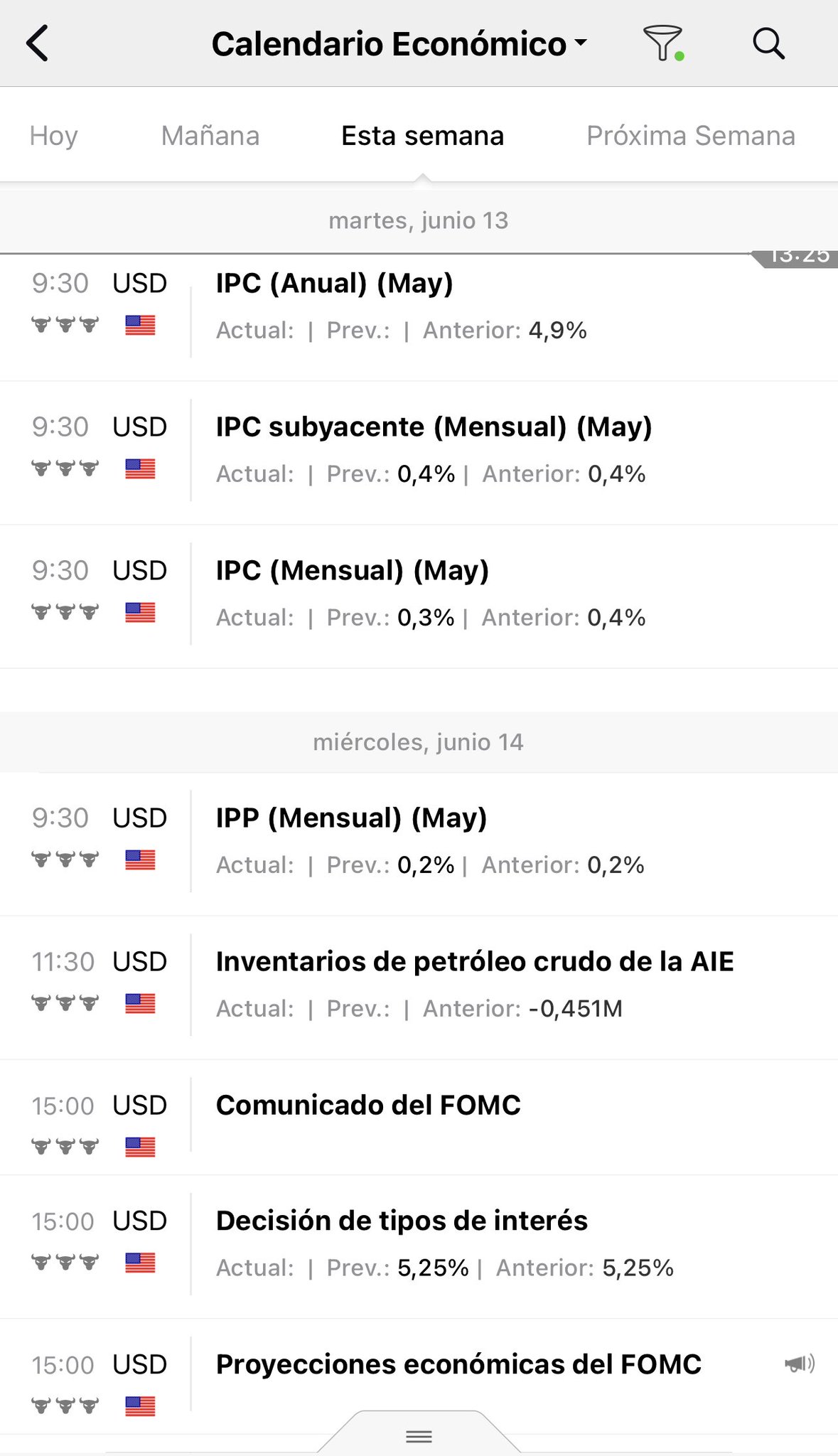Switch to the Próxima Semana tab
Viewport: 838px width, 1456px height.
point(690,135)
